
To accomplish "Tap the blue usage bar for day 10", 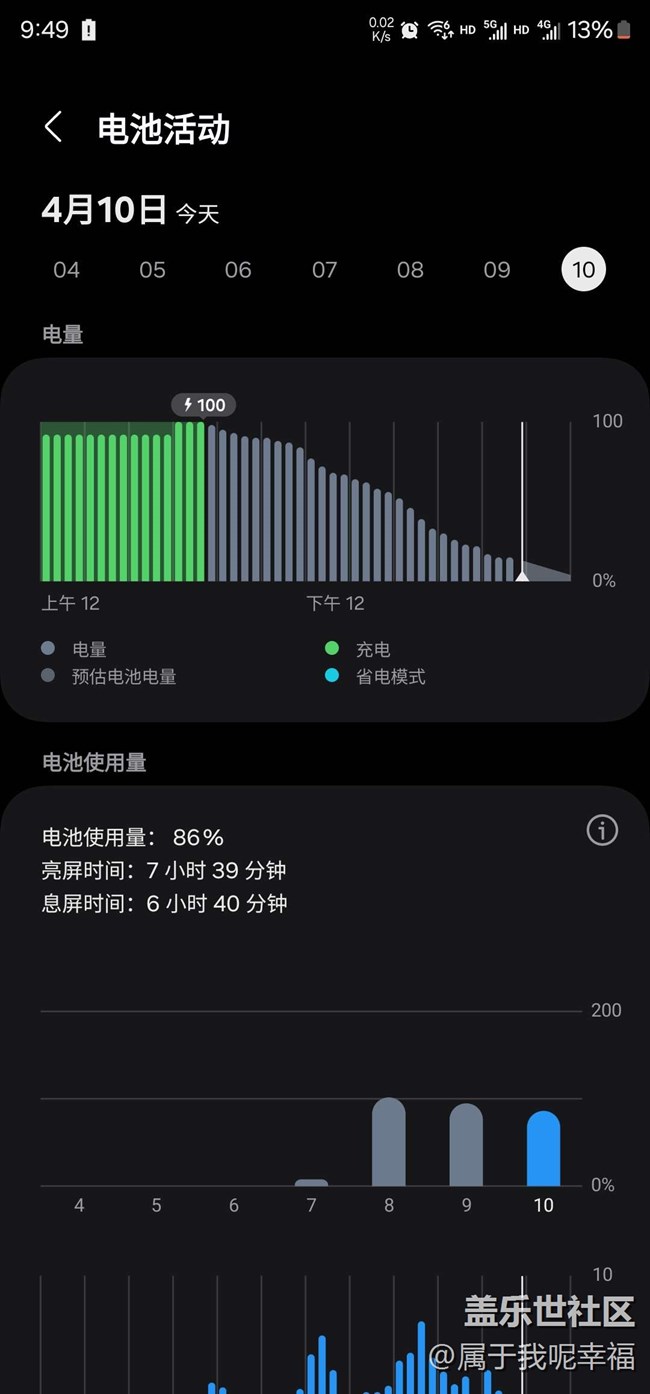I will pyautogui.click(x=544, y=1148).
